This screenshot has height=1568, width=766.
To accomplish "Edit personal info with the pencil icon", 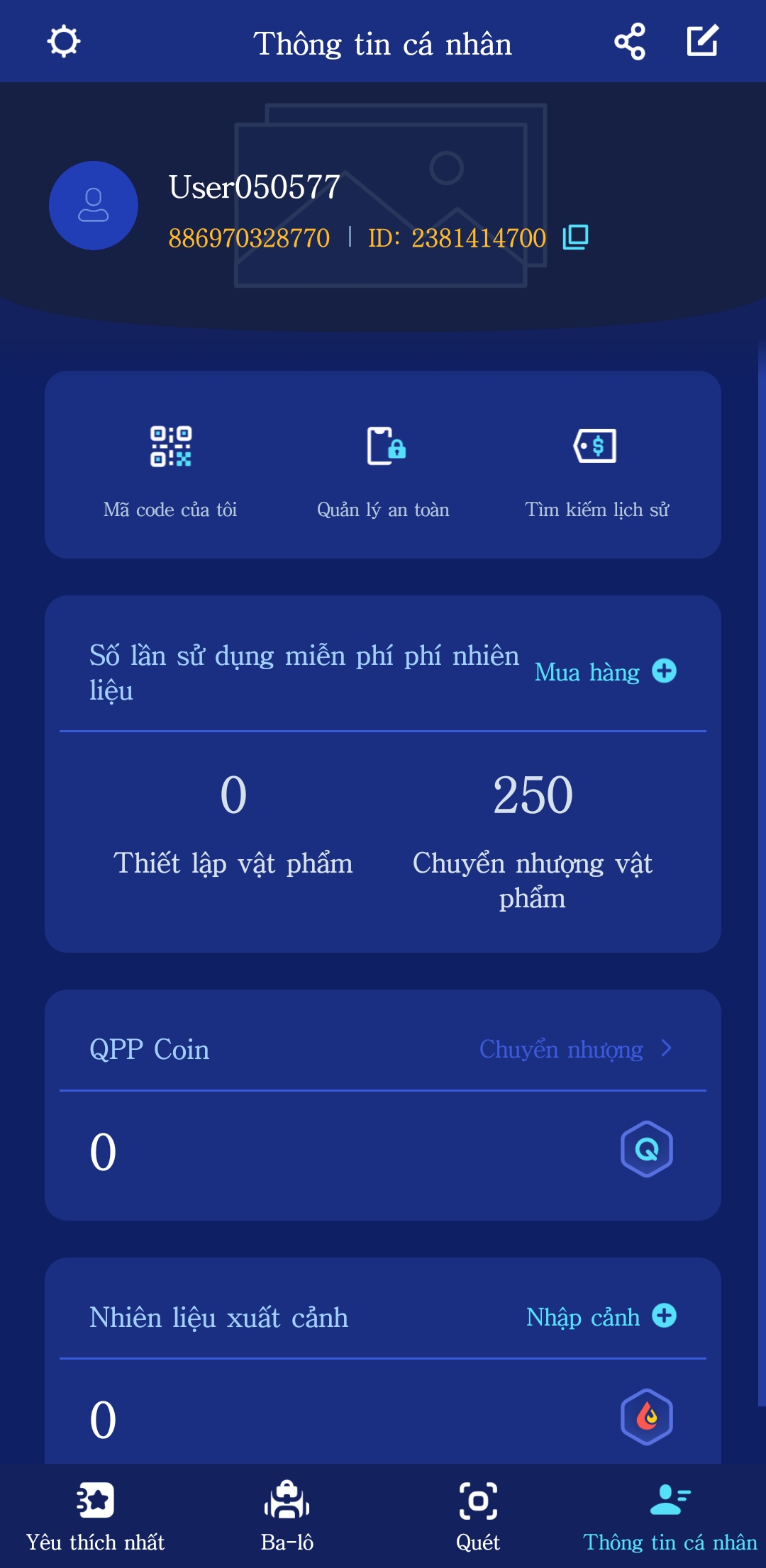I will click(703, 41).
